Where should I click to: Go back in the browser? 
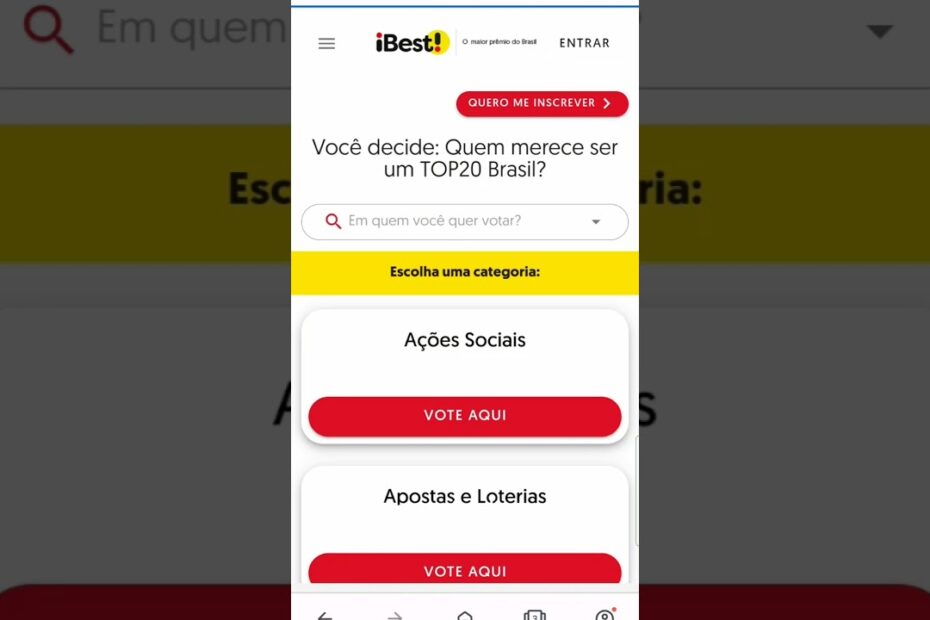coord(324,614)
